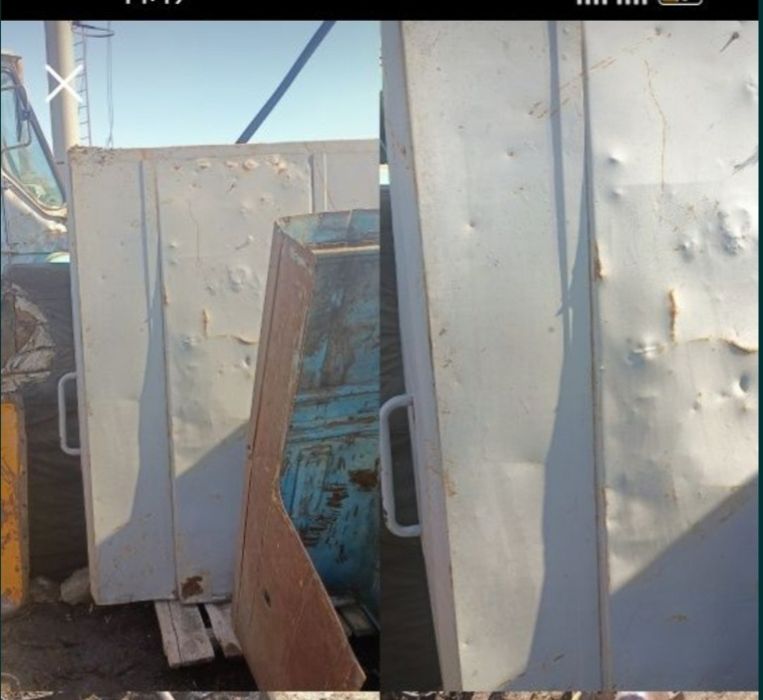Image resolution: width=763 pixels, height=700 pixels.
Task: Close the photo viewer with the X
Action: pyautogui.click(x=64, y=84)
